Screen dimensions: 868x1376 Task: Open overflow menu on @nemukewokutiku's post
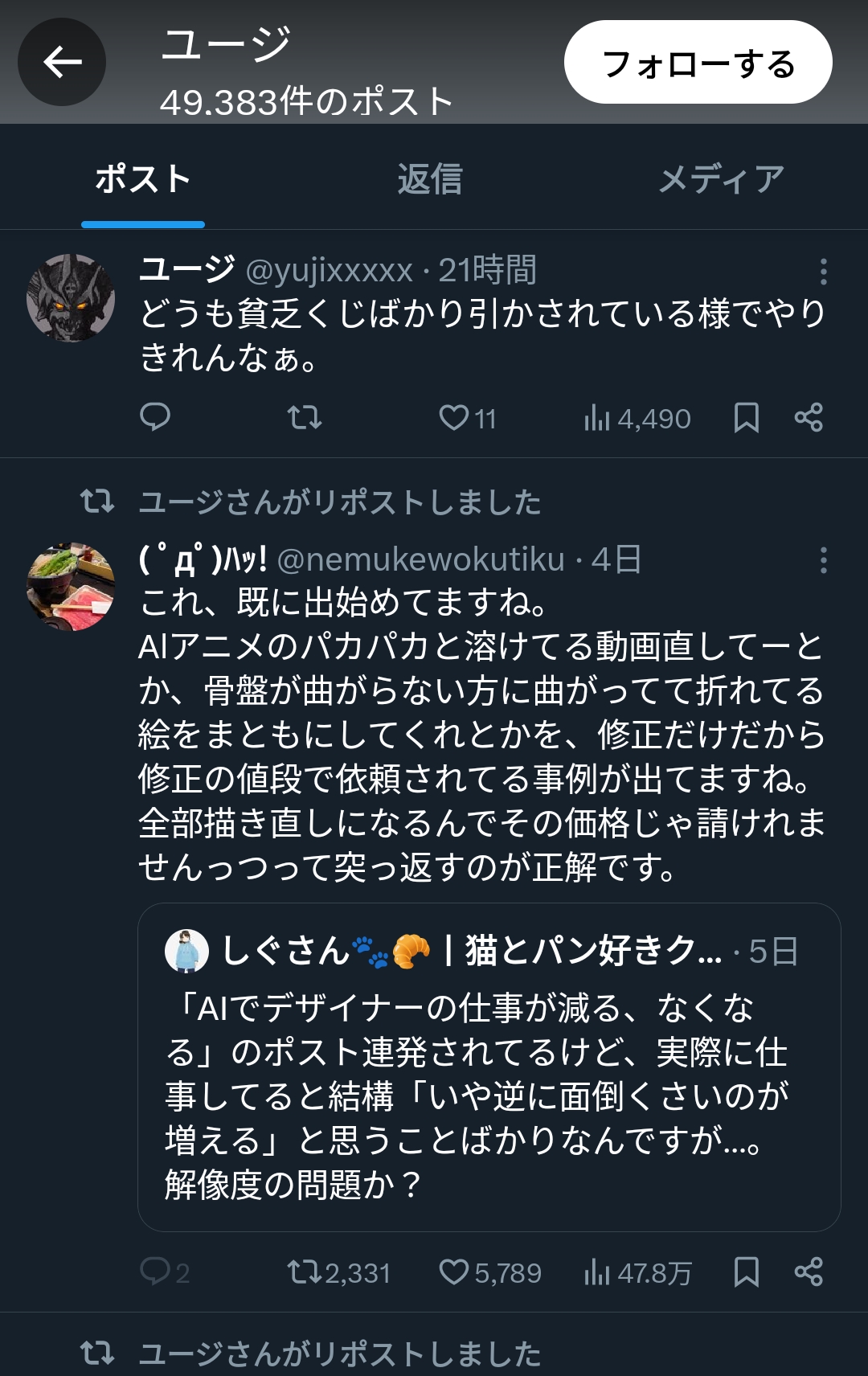click(x=823, y=560)
